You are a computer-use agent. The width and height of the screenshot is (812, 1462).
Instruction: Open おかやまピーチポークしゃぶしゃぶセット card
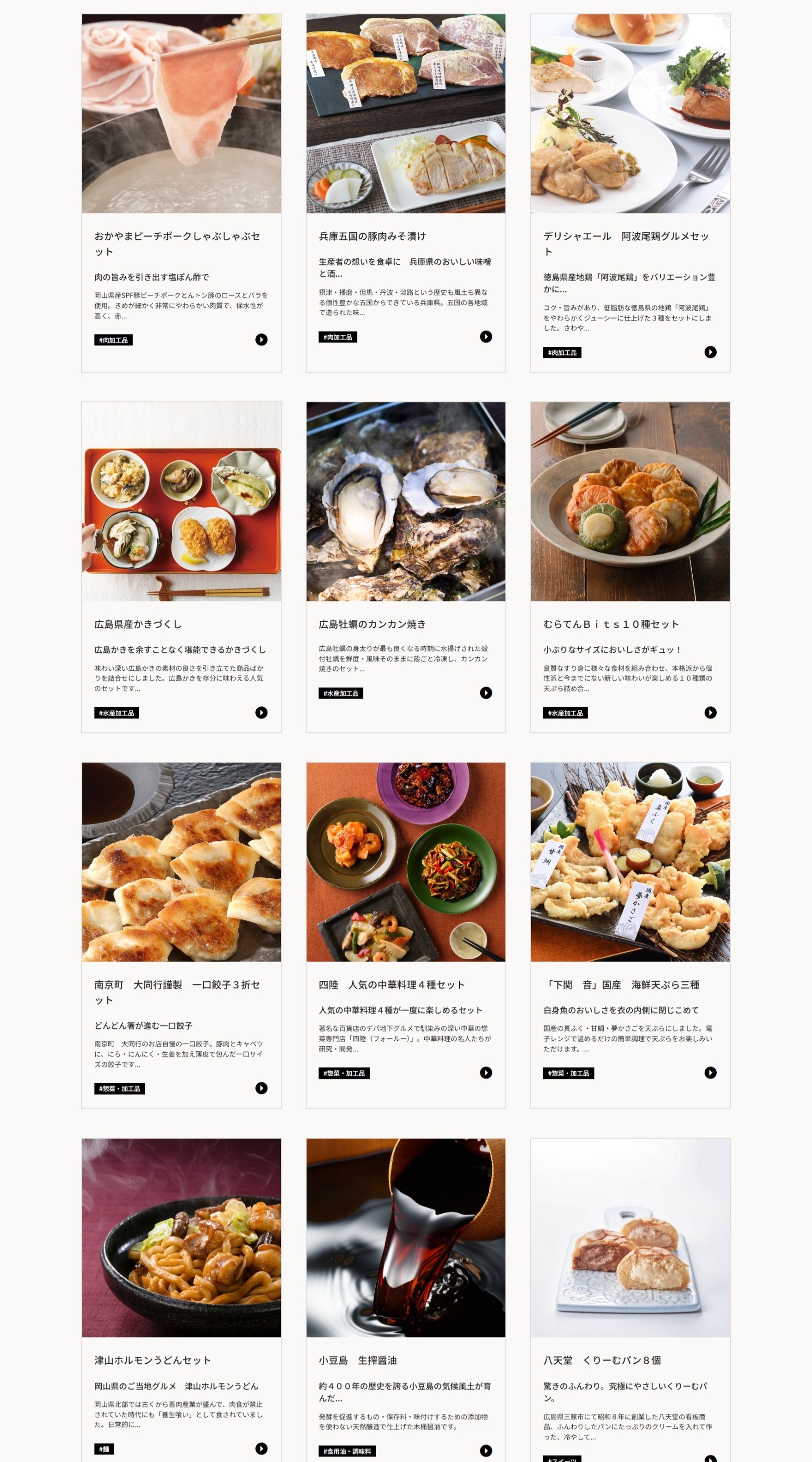click(181, 113)
